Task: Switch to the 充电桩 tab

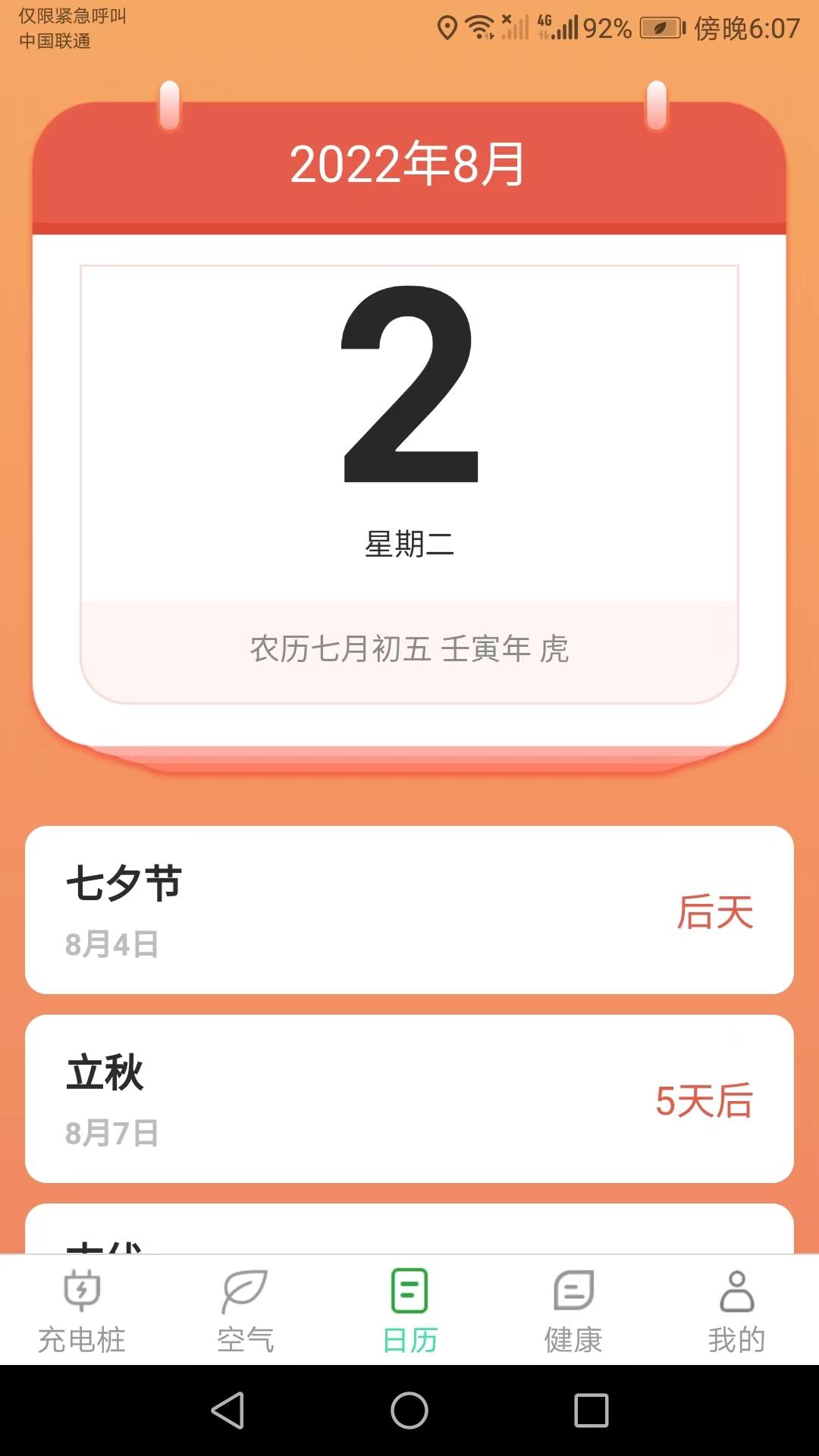Action: coord(82,1311)
